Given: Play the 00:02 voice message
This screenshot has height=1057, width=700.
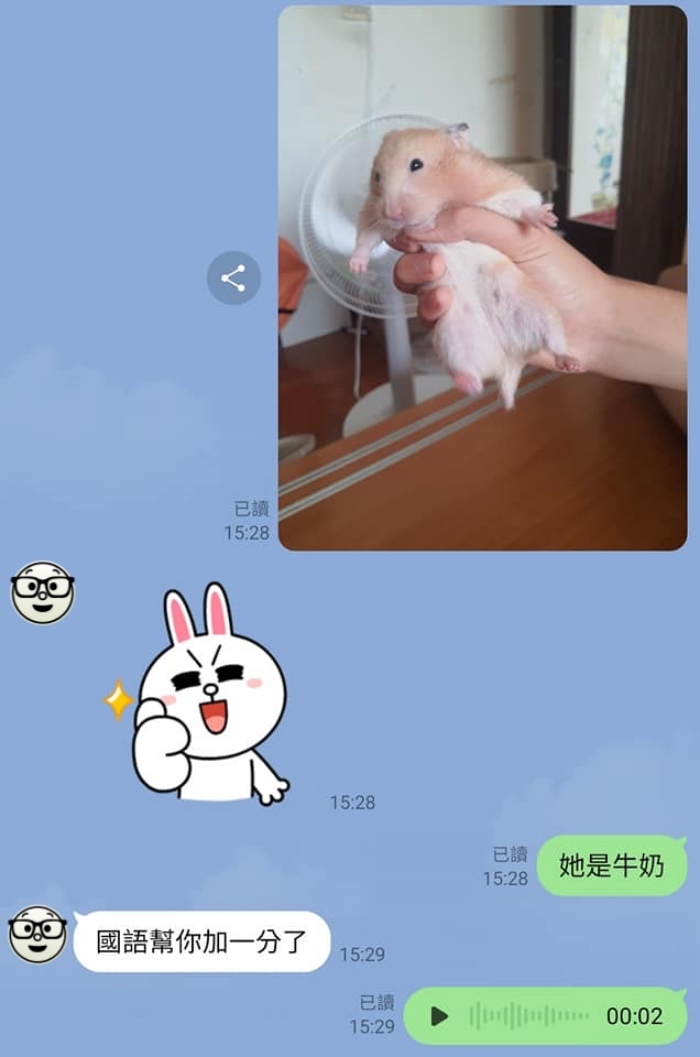Looking at the screenshot, I should tap(439, 1016).
